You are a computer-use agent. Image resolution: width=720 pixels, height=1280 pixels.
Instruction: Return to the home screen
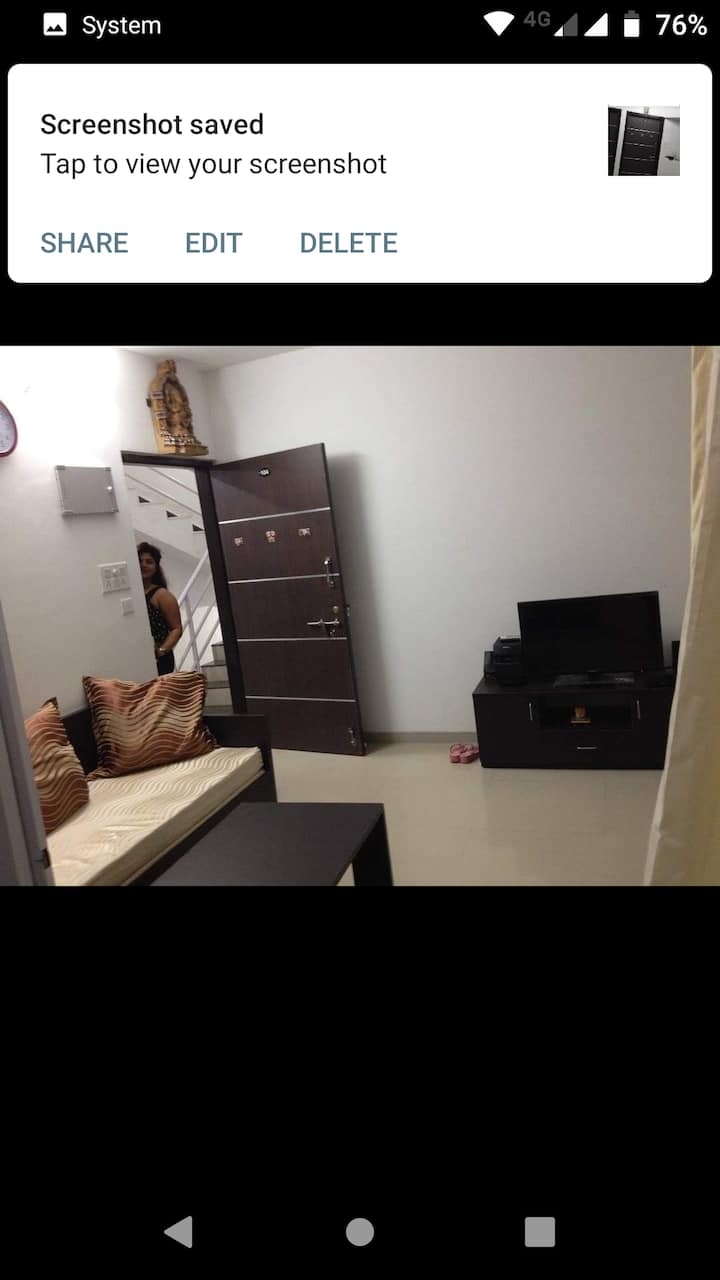click(x=360, y=1232)
